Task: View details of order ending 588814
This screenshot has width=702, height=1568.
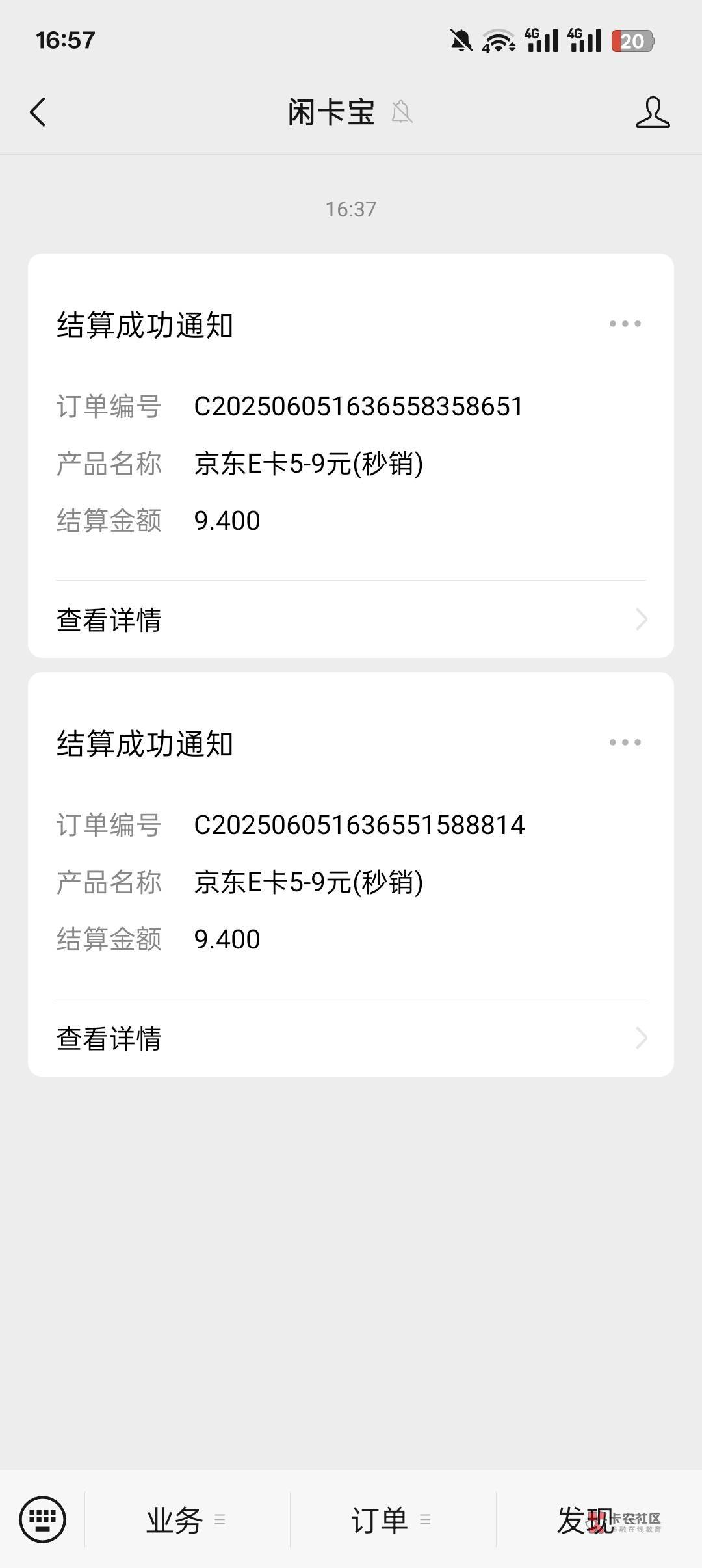Action: tap(351, 1038)
